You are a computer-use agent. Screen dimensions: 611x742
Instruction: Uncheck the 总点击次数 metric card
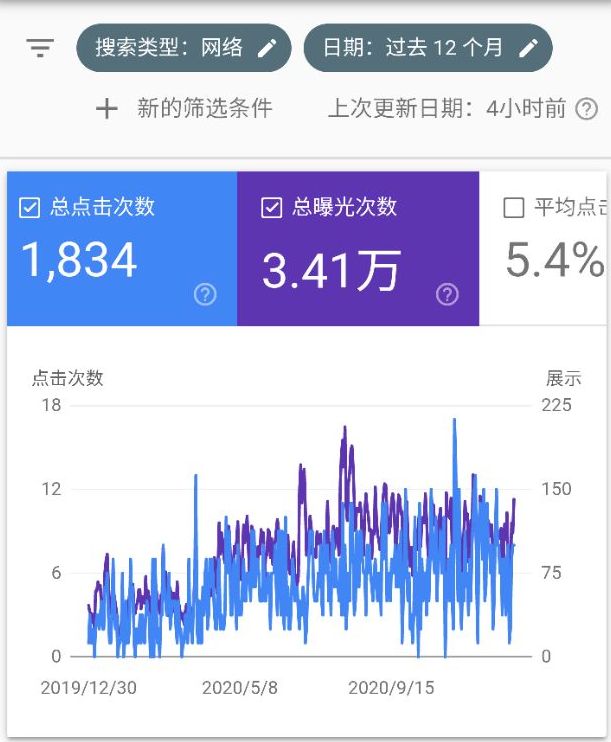[30, 208]
